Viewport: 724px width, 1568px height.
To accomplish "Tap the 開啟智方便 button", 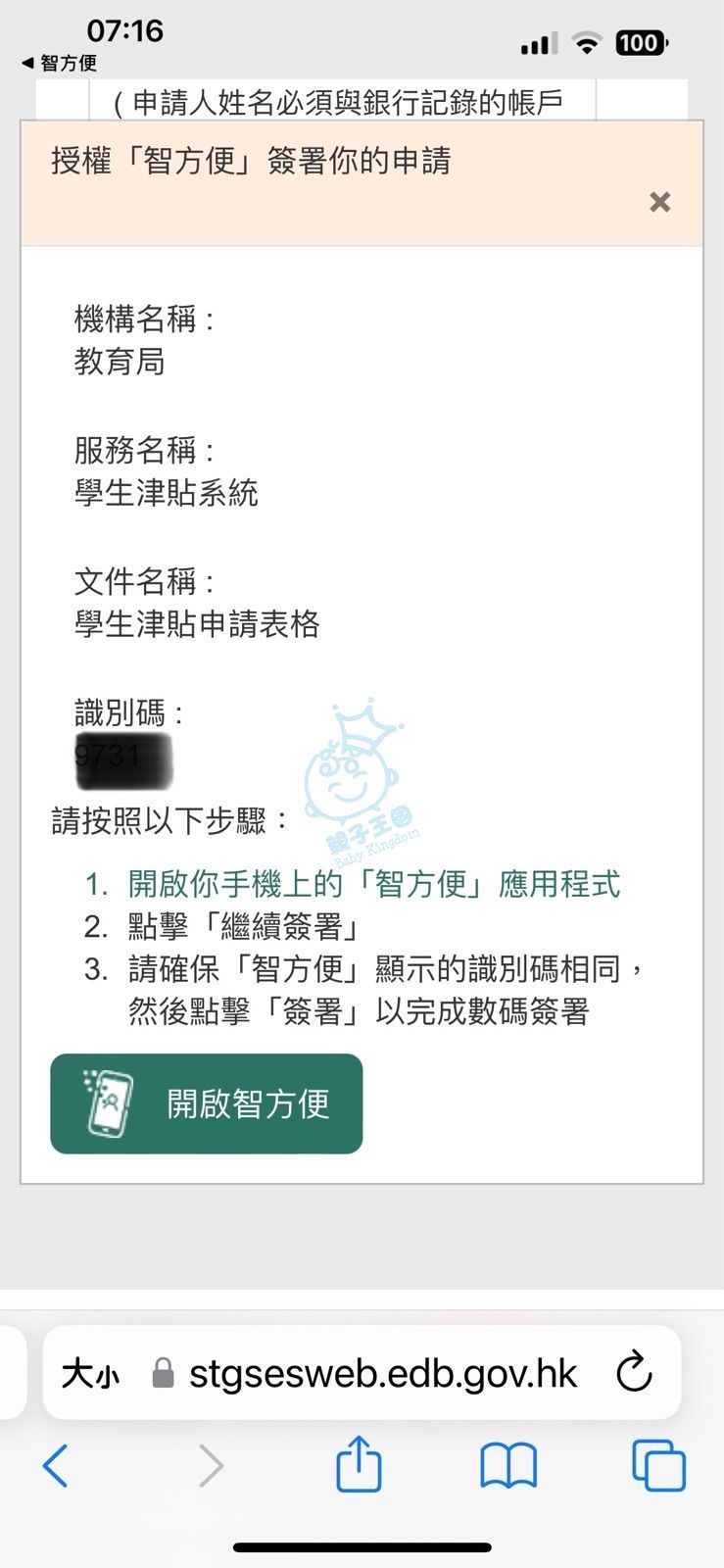I will pyautogui.click(x=207, y=1103).
